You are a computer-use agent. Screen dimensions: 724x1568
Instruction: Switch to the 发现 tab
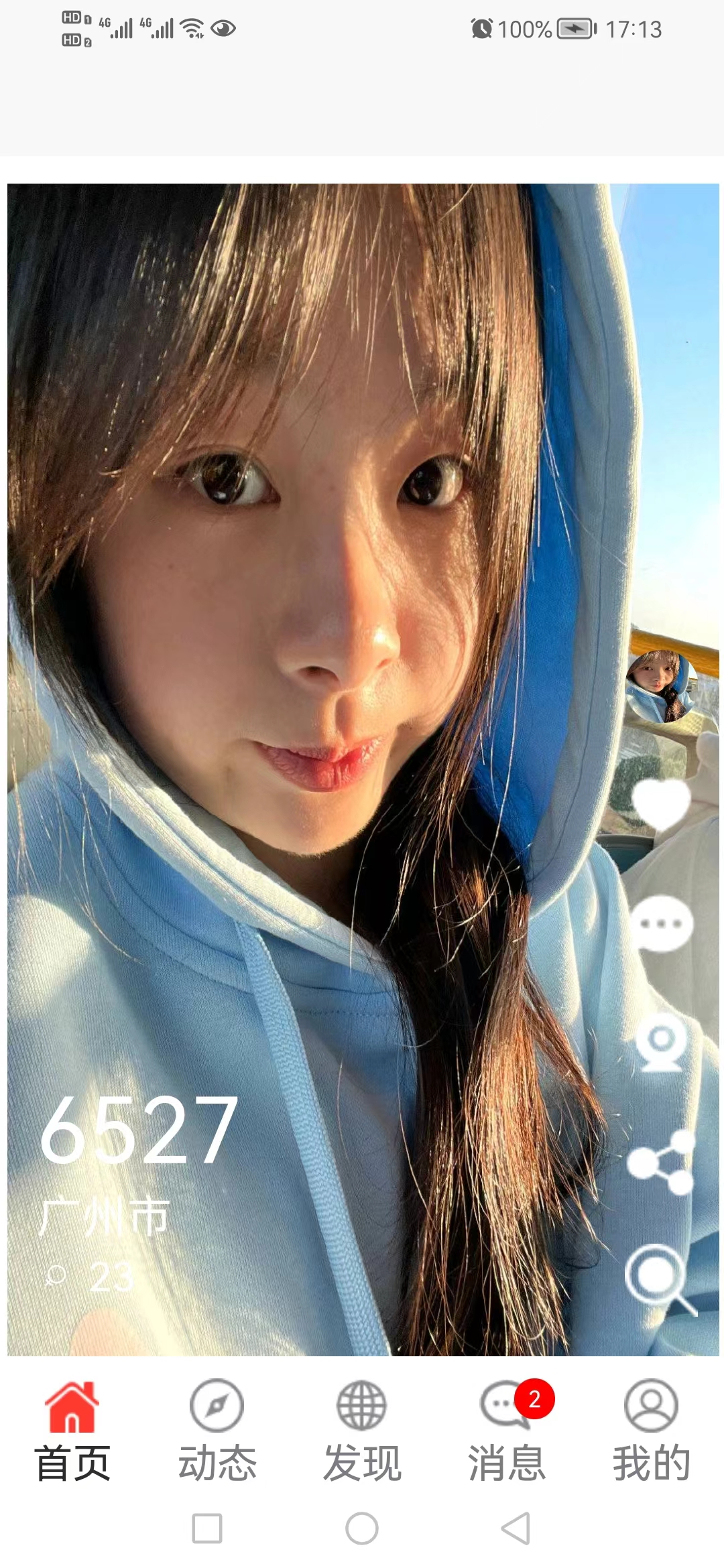(x=362, y=1431)
